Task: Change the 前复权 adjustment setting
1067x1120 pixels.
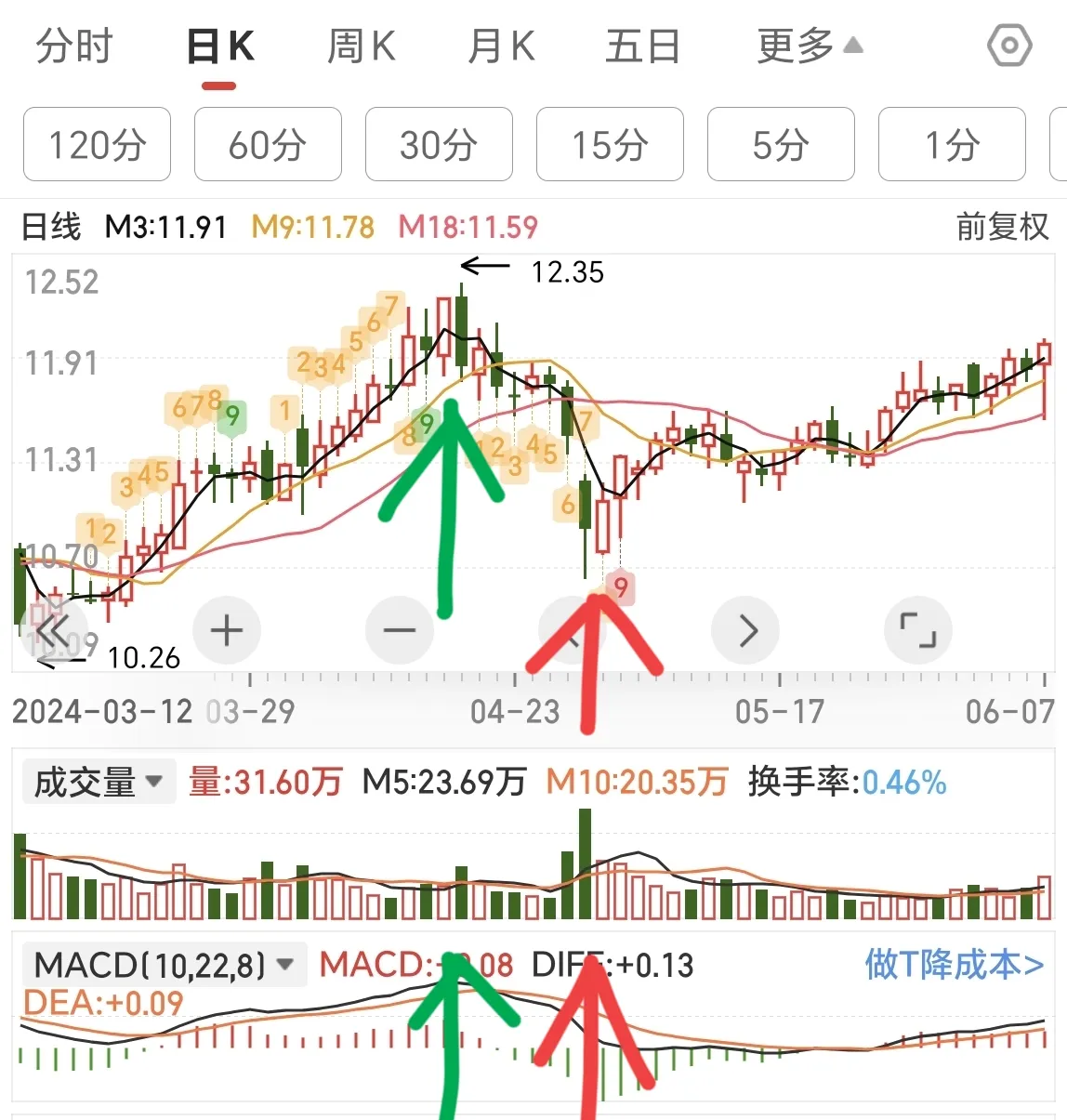Action: (x=1002, y=227)
